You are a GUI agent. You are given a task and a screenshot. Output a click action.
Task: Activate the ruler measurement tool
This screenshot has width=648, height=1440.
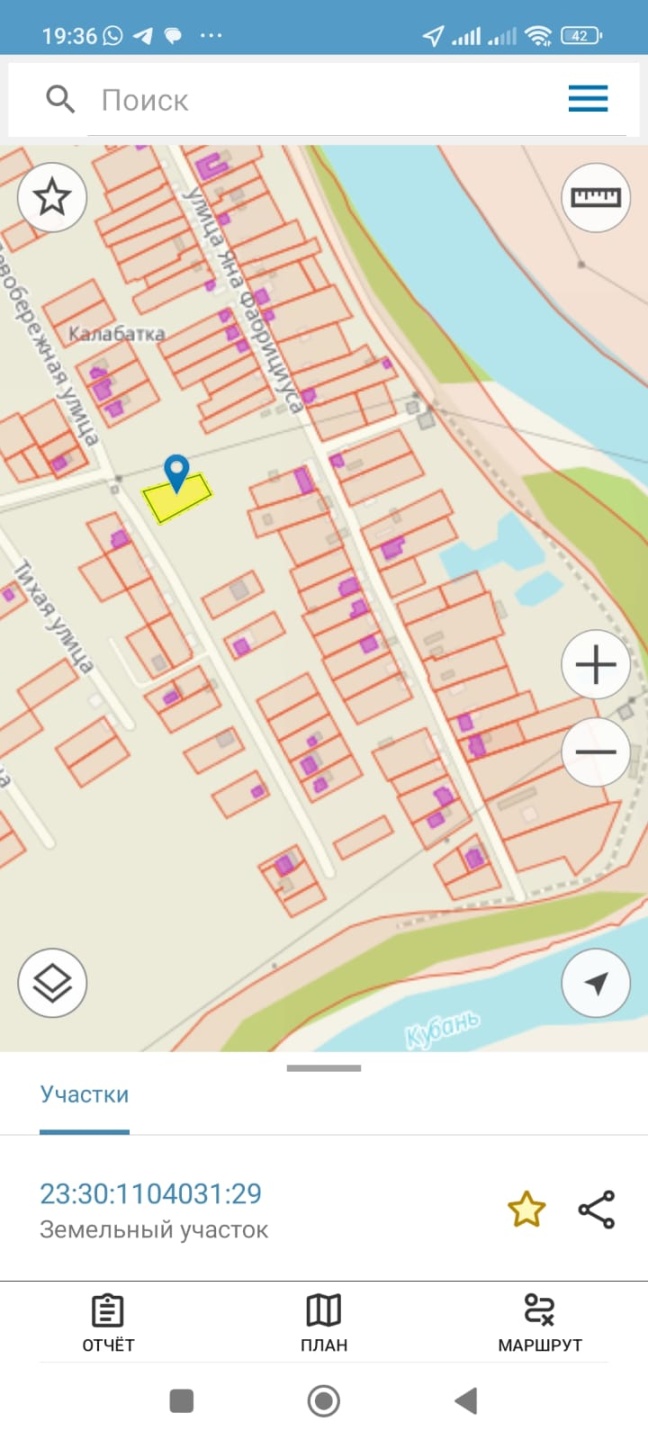[x=596, y=197]
